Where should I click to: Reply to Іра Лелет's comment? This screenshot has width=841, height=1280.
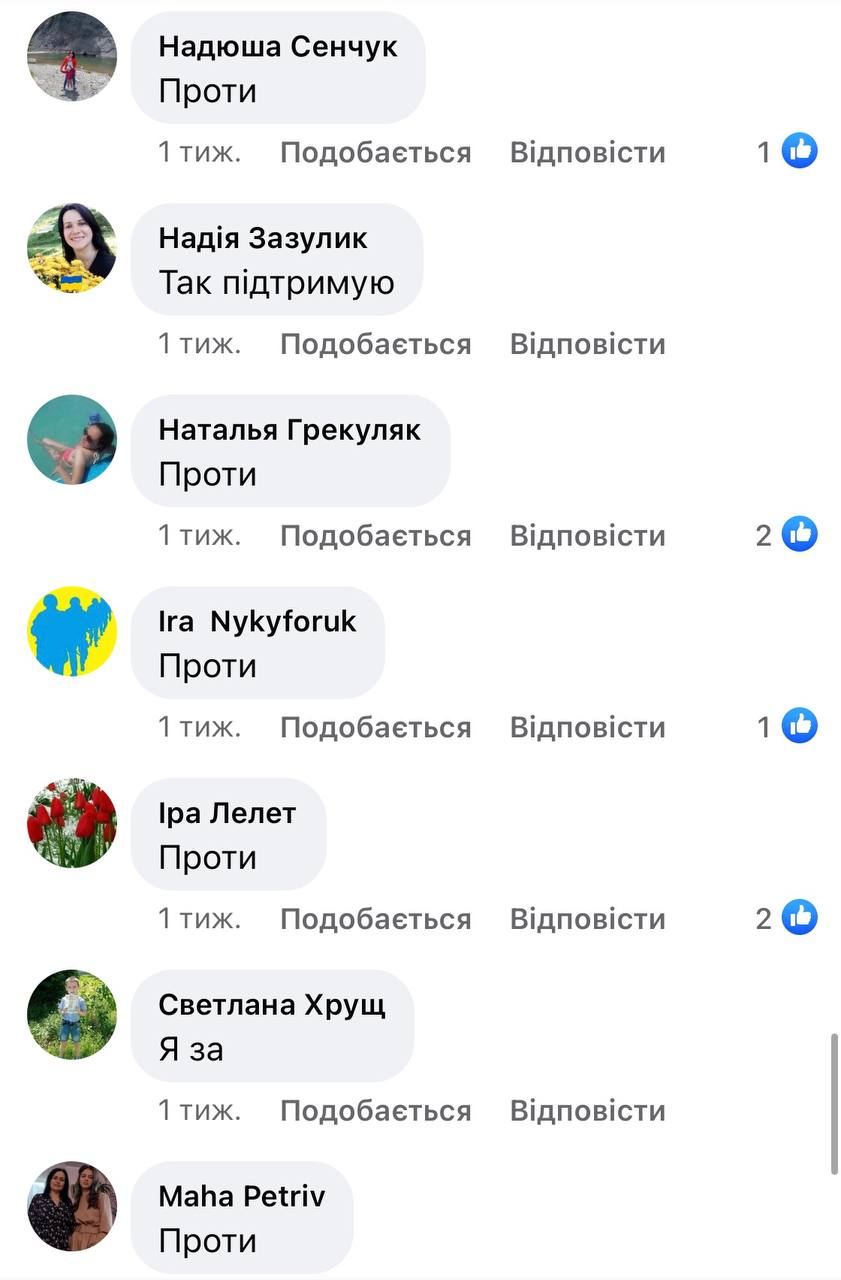pyautogui.click(x=587, y=919)
